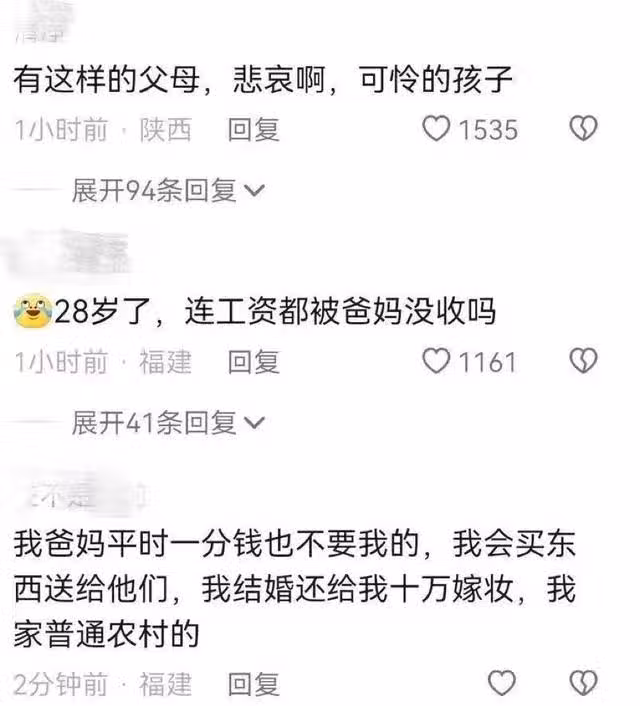640x706 pixels.
Task: Like the comment with 1161 likes
Action: (436, 361)
